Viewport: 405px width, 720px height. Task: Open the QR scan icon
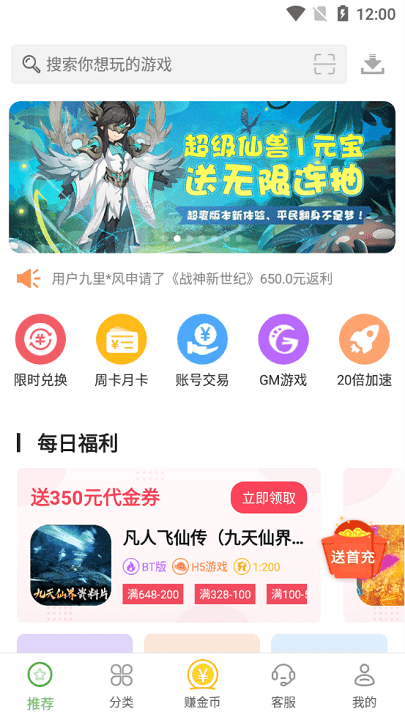(x=324, y=64)
